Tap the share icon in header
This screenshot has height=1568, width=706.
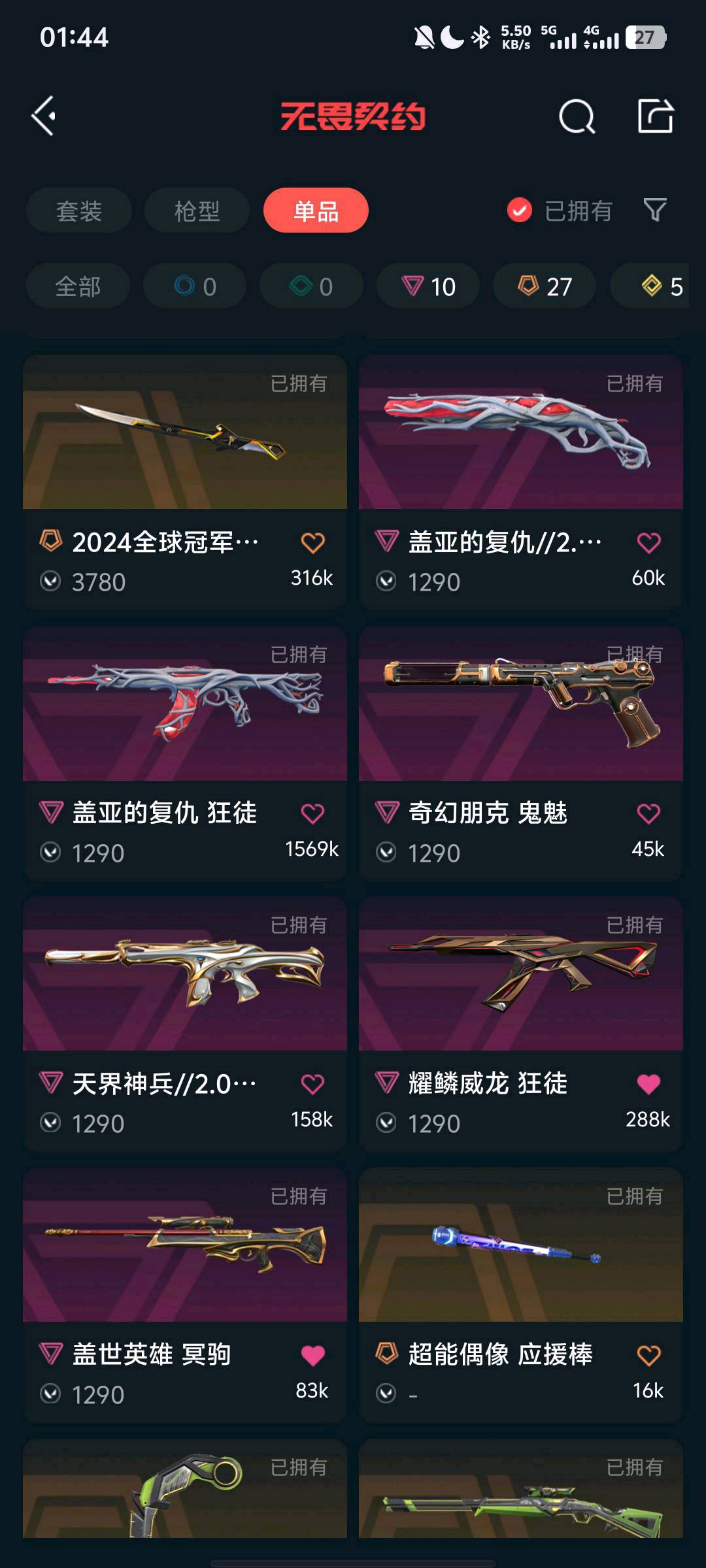click(x=655, y=116)
